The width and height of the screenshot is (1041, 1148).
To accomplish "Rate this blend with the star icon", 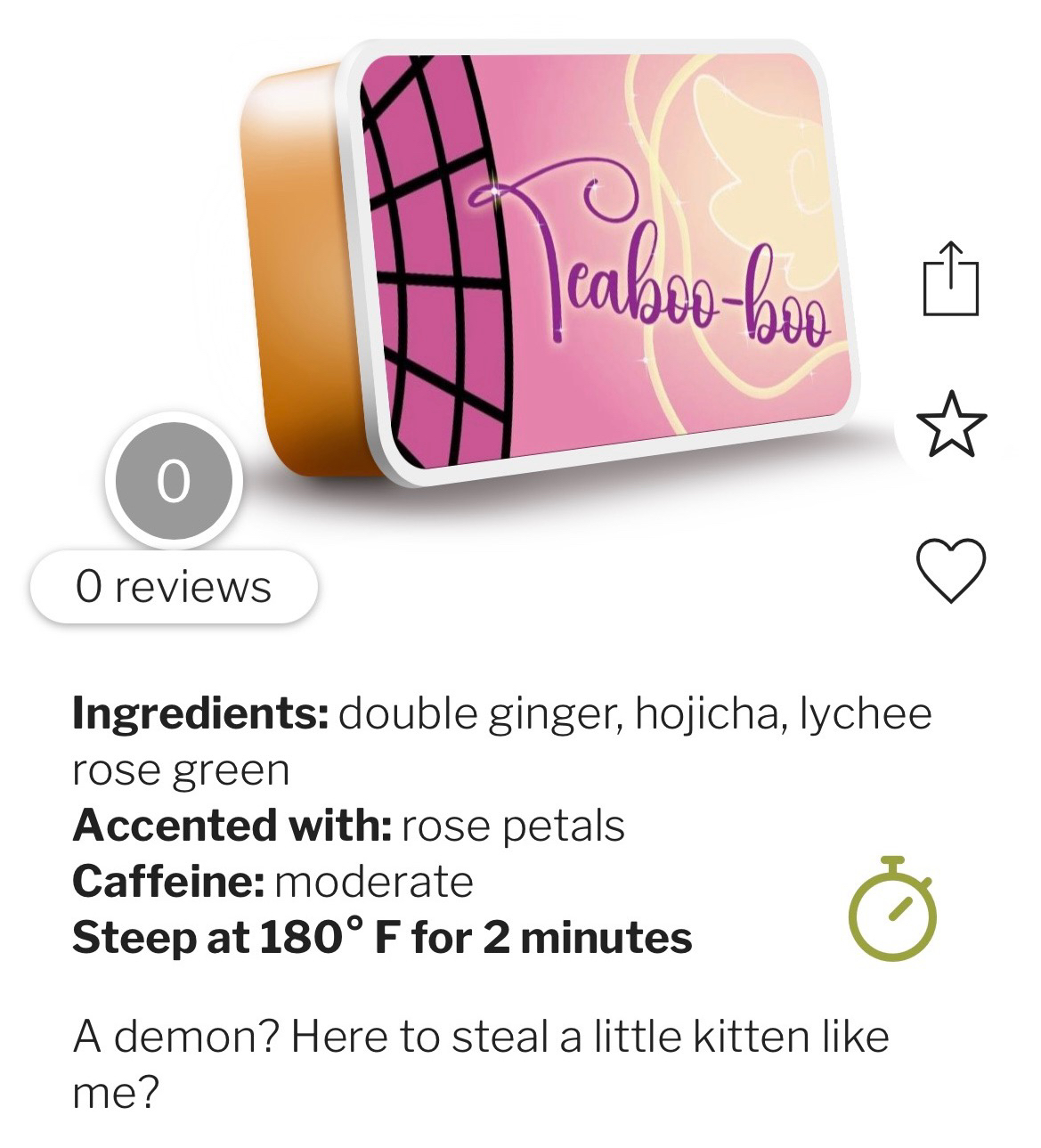I will 950,424.
